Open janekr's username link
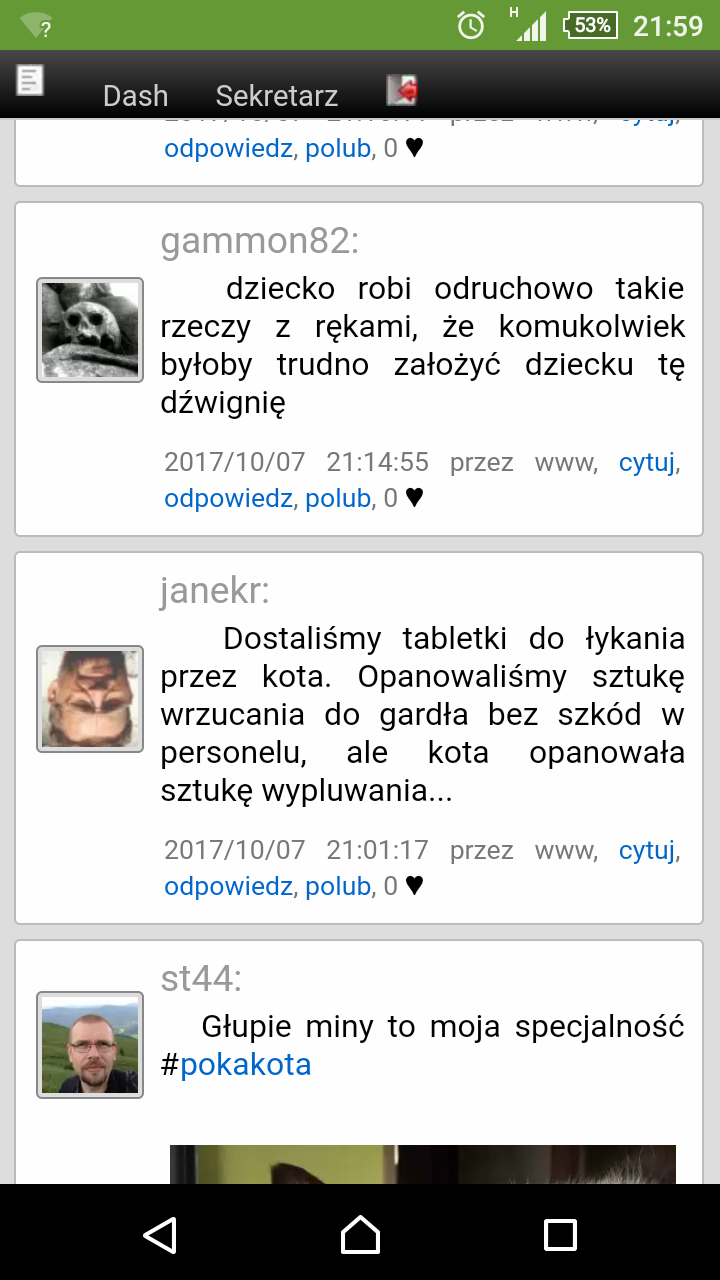720x1280 pixels. [x=214, y=591]
